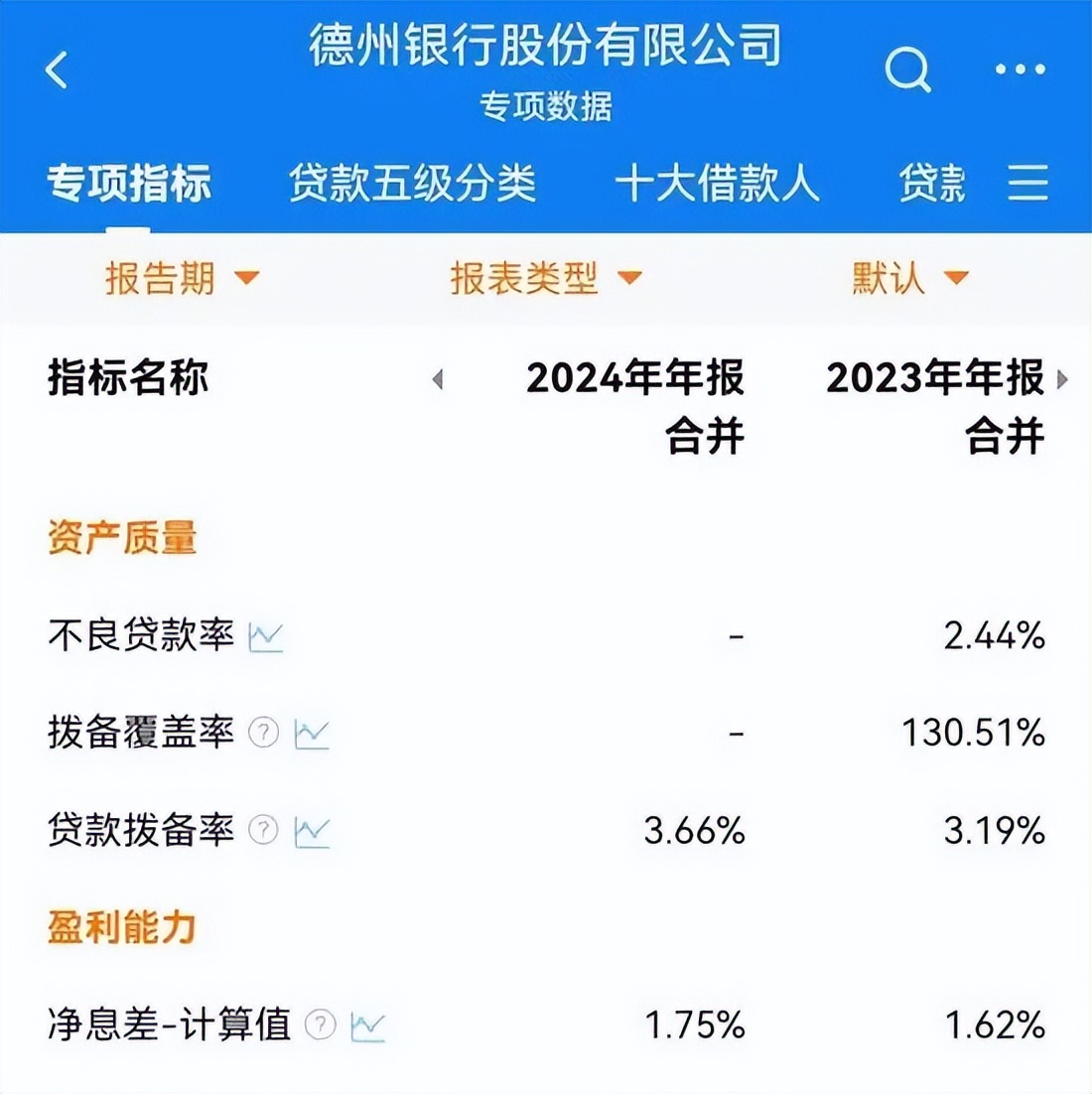Switch to the 十大借款人 tab

coord(717,184)
